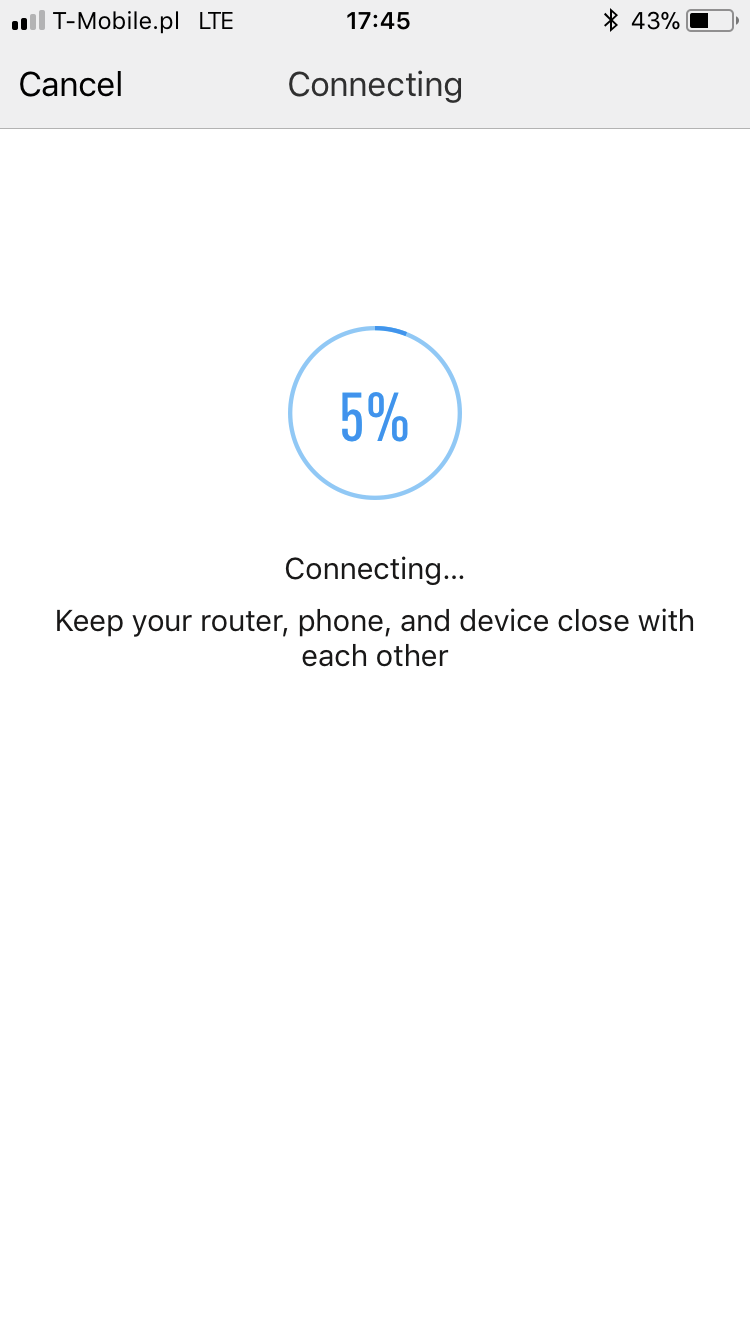Cancel the device connecting process
This screenshot has height=1334, width=750.
click(71, 85)
